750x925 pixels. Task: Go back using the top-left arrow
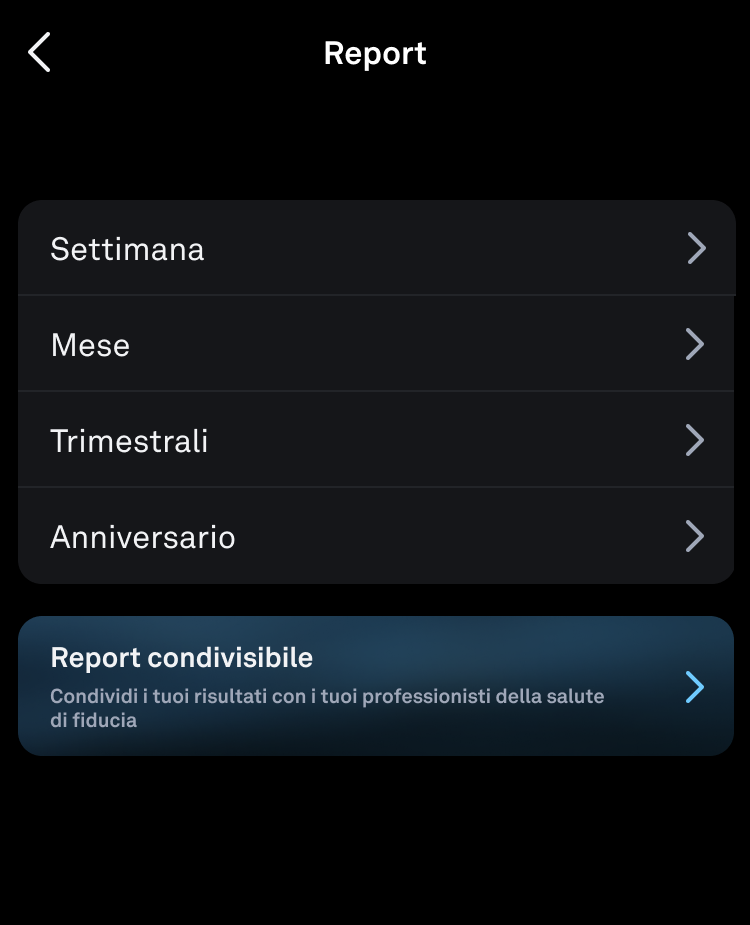click(39, 53)
